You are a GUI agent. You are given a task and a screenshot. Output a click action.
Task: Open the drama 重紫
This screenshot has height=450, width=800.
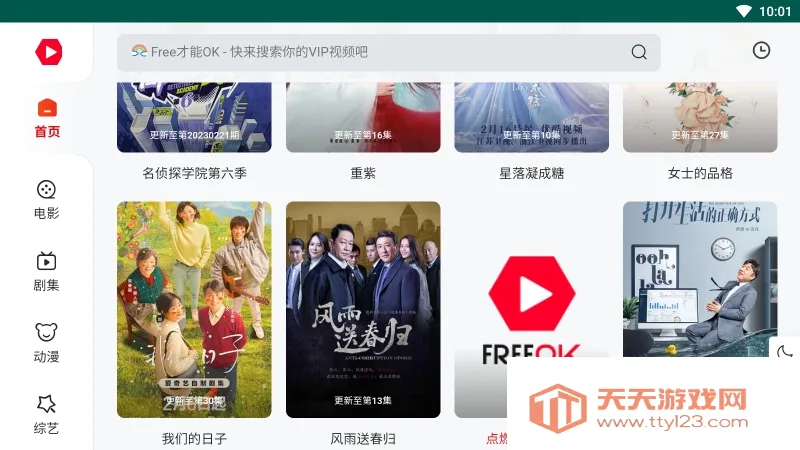363,115
